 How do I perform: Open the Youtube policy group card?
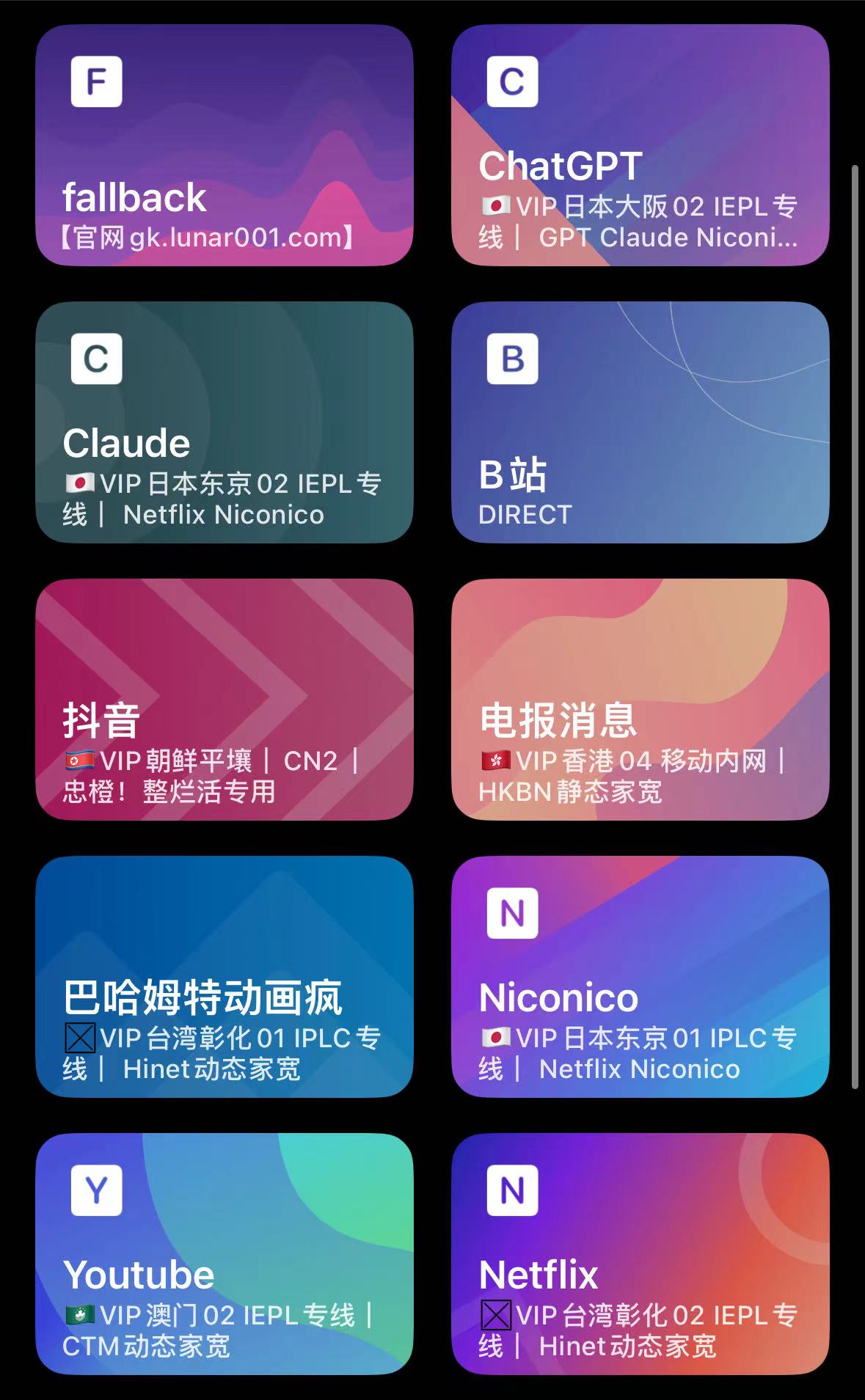tap(224, 1254)
